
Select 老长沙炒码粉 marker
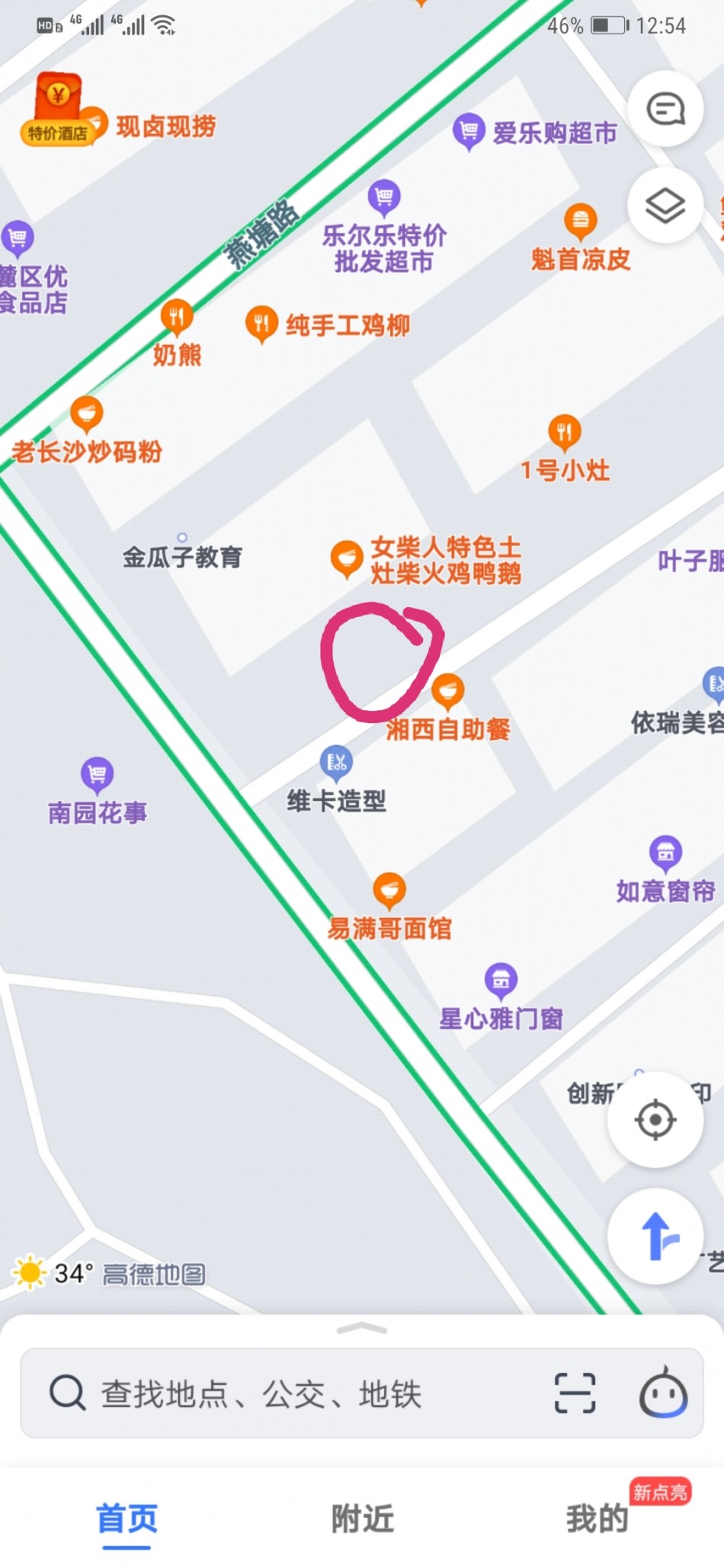click(x=87, y=414)
